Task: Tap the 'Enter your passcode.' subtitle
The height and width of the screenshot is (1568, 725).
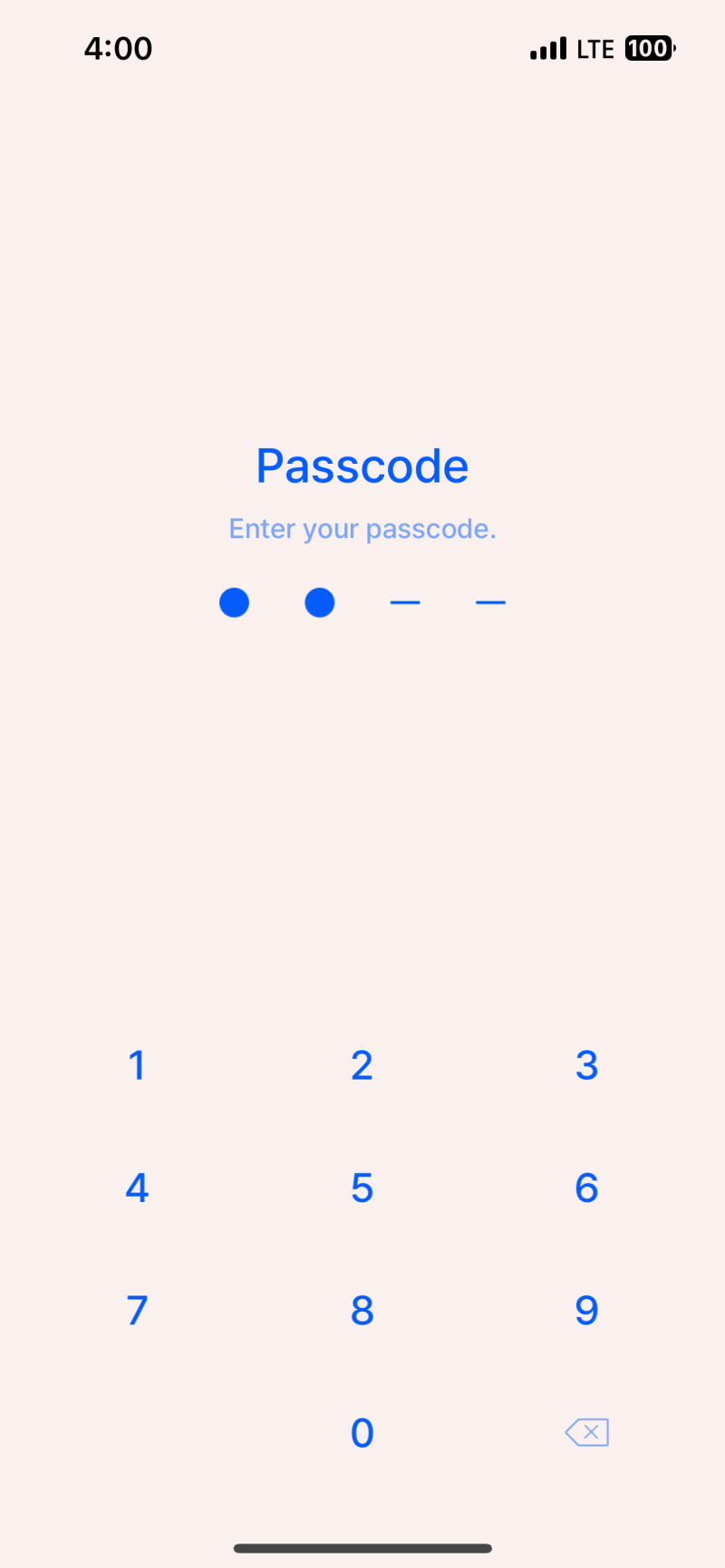Action: coord(362,528)
